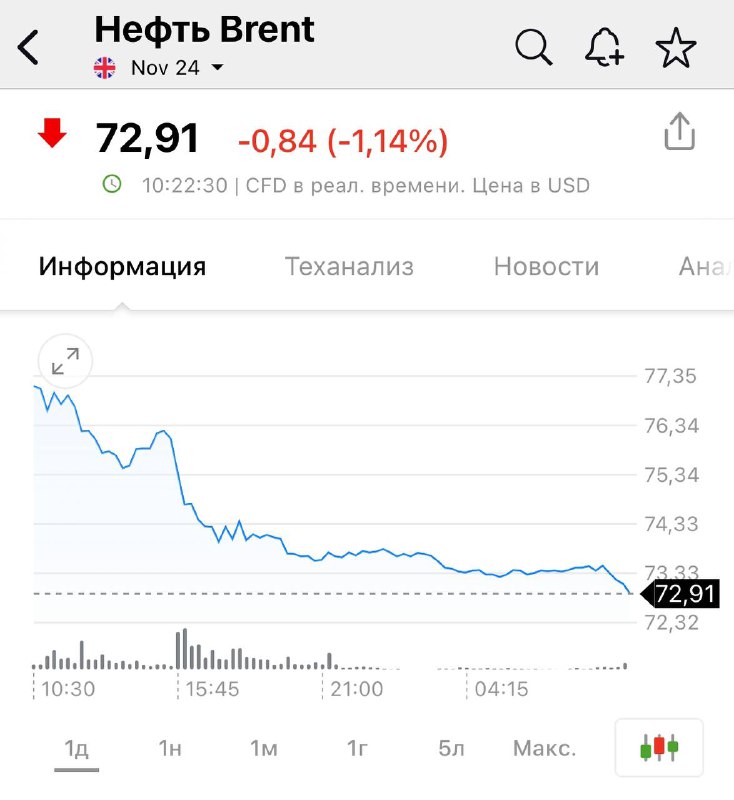Select the Макс. chart range
The height and width of the screenshot is (800, 734).
tap(544, 748)
